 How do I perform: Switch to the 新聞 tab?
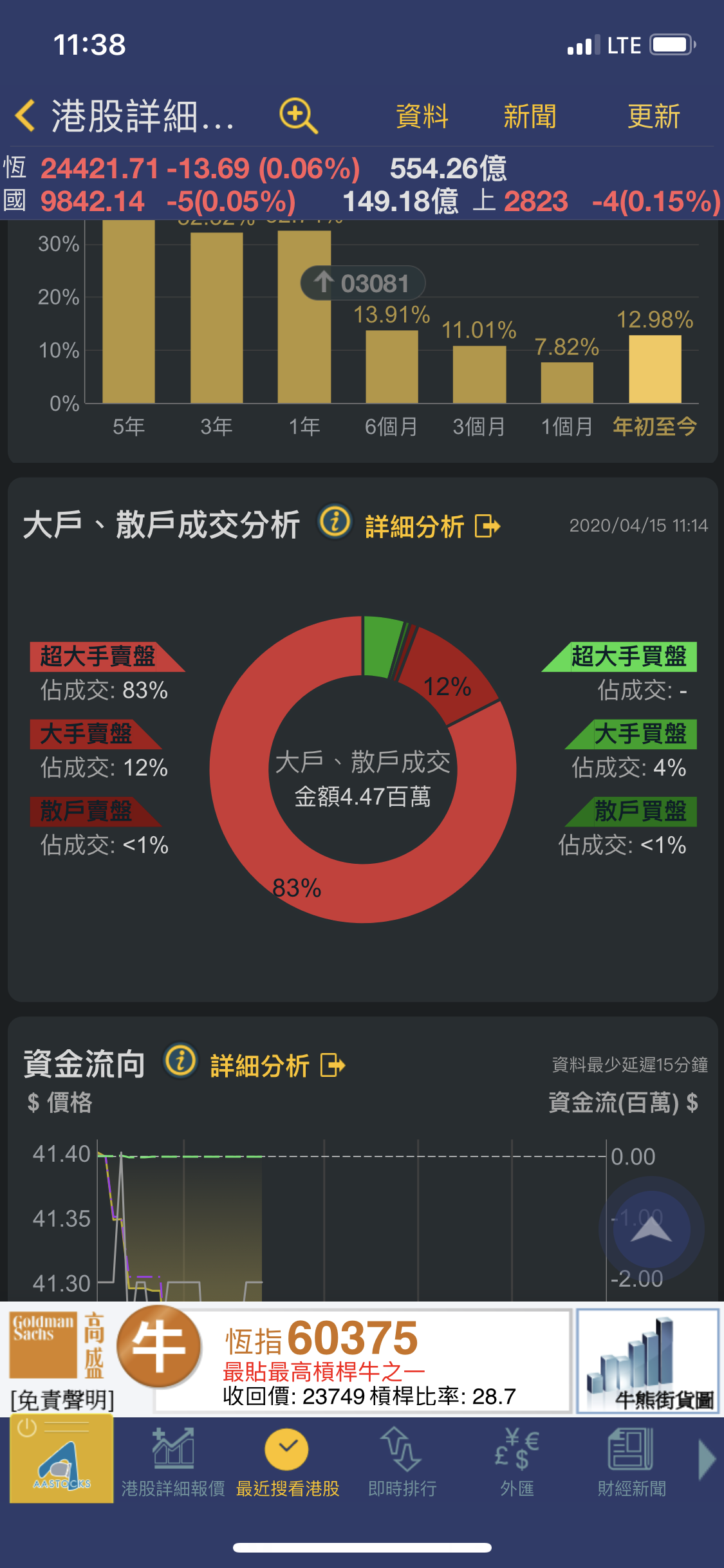tap(530, 115)
